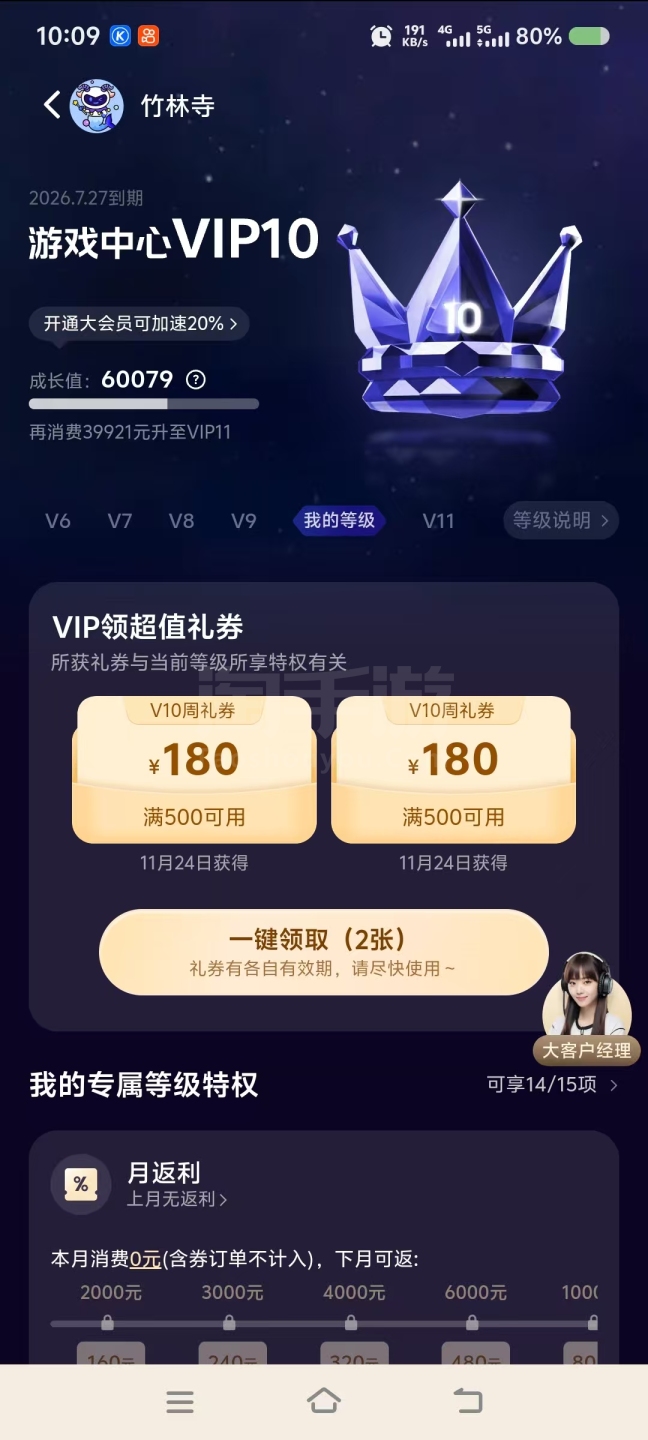Open recent apps from navigation bar
Image resolution: width=648 pixels, height=1440 pixels.
point(180,1402)
